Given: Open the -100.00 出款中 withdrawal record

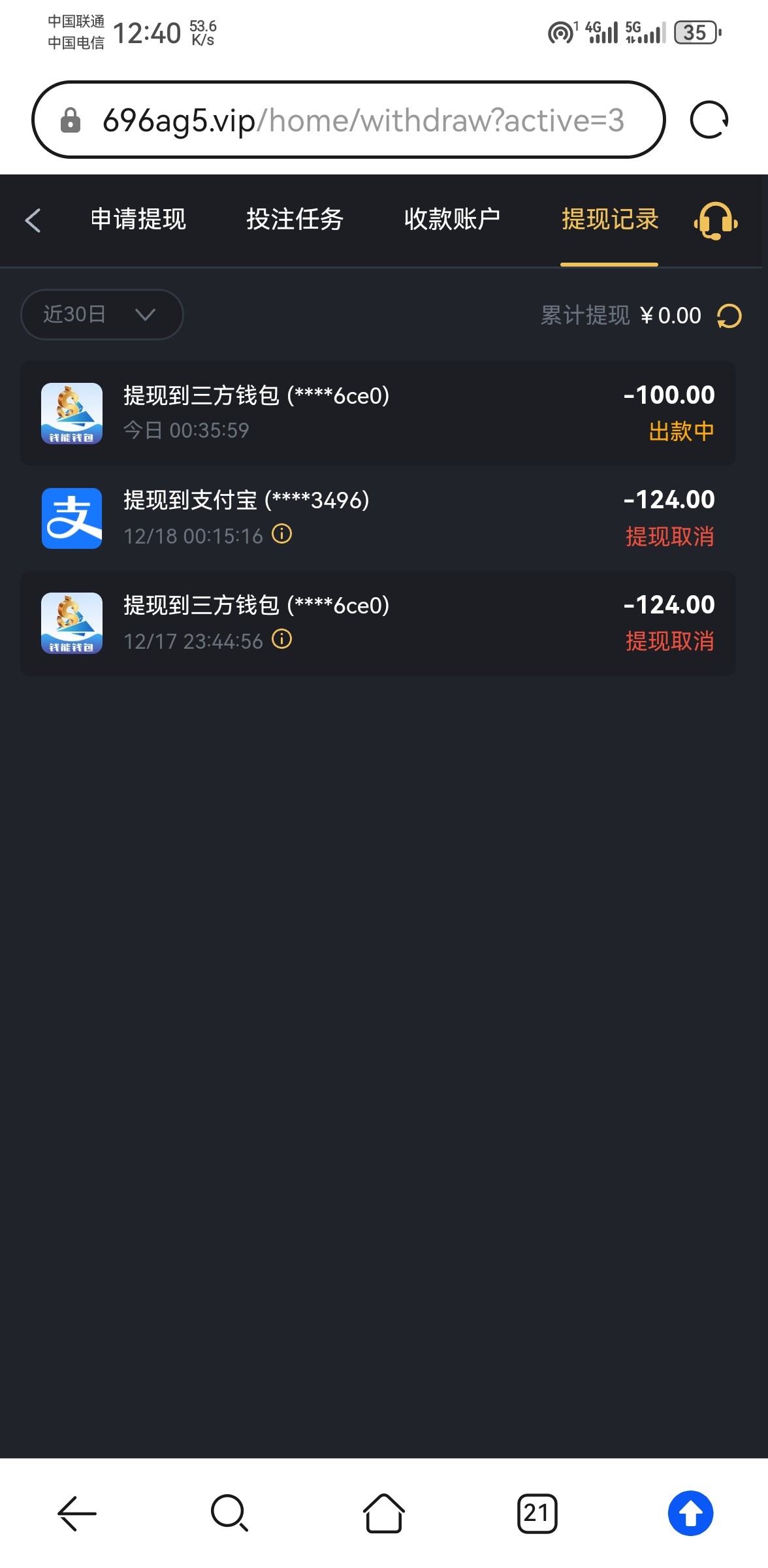Looking at the screenshot, I should [378, 413].
